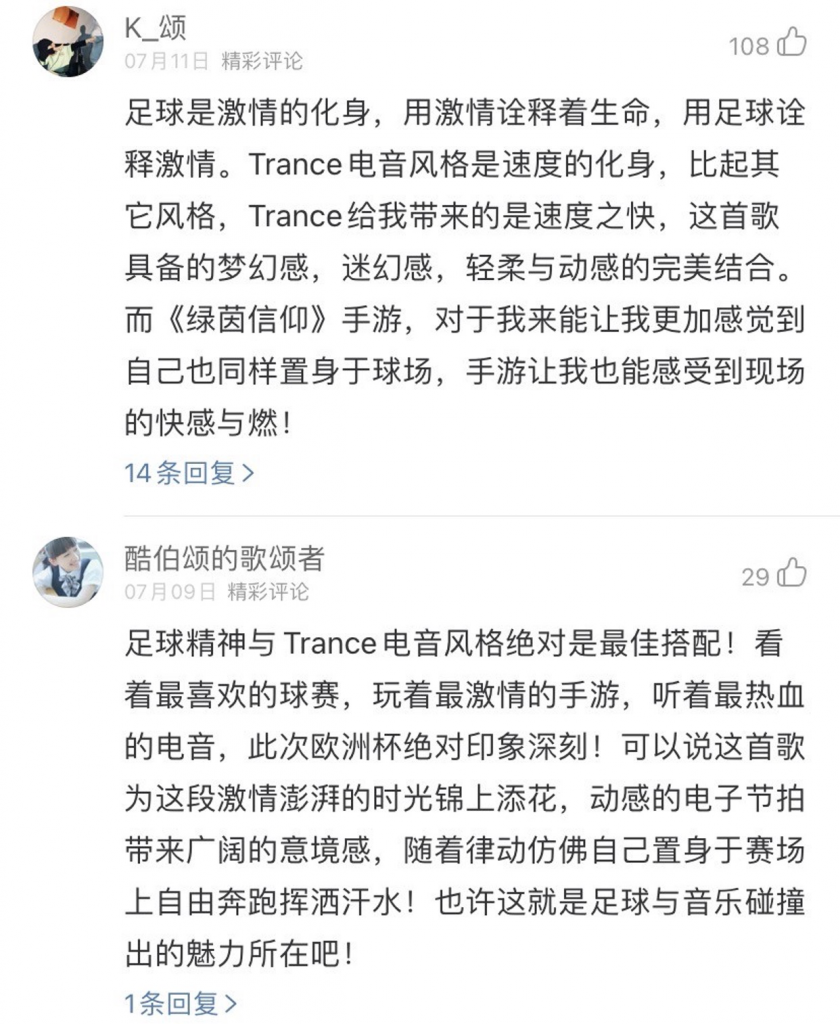Open K_颂's profile avatar
Viewport: 840px width, 1024px height.
(68, 42)
